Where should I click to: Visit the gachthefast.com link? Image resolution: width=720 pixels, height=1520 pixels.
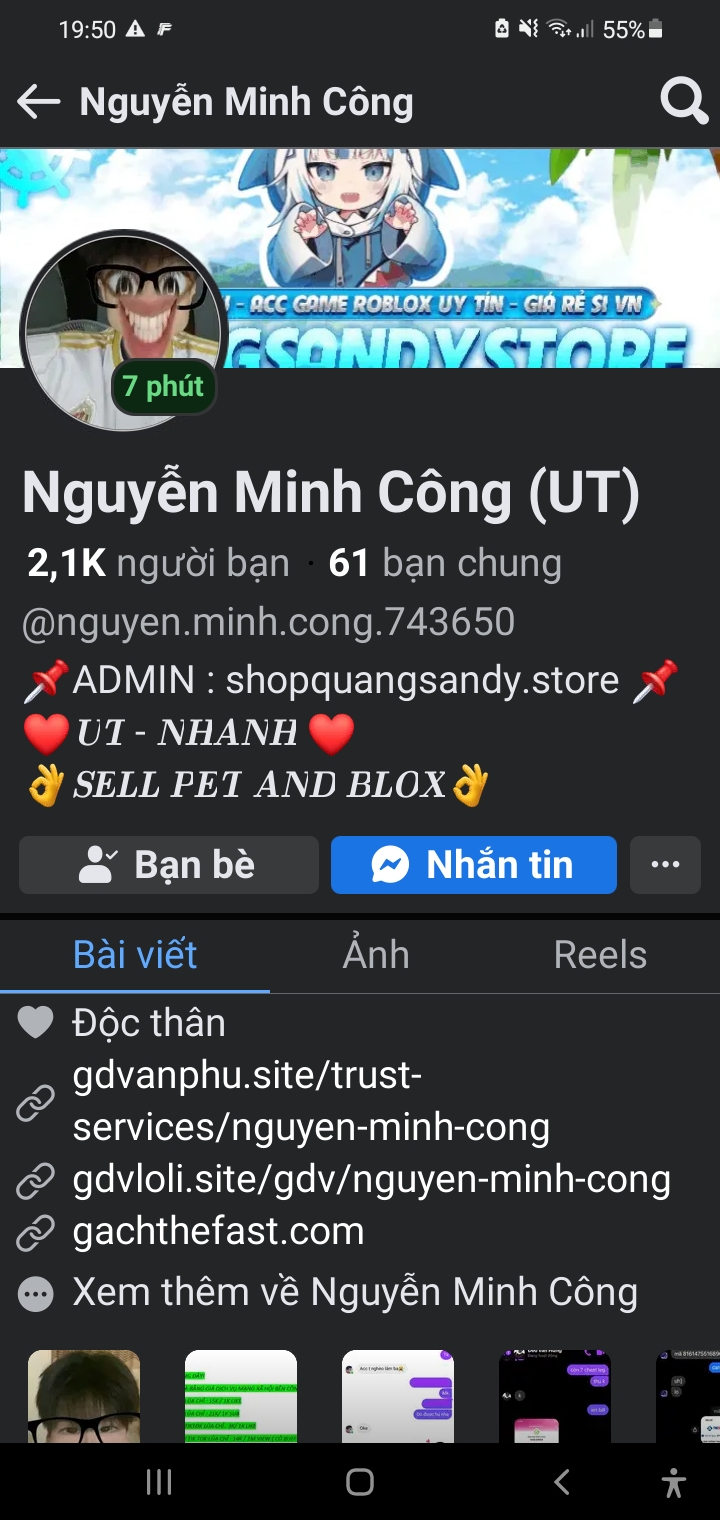218,1231
